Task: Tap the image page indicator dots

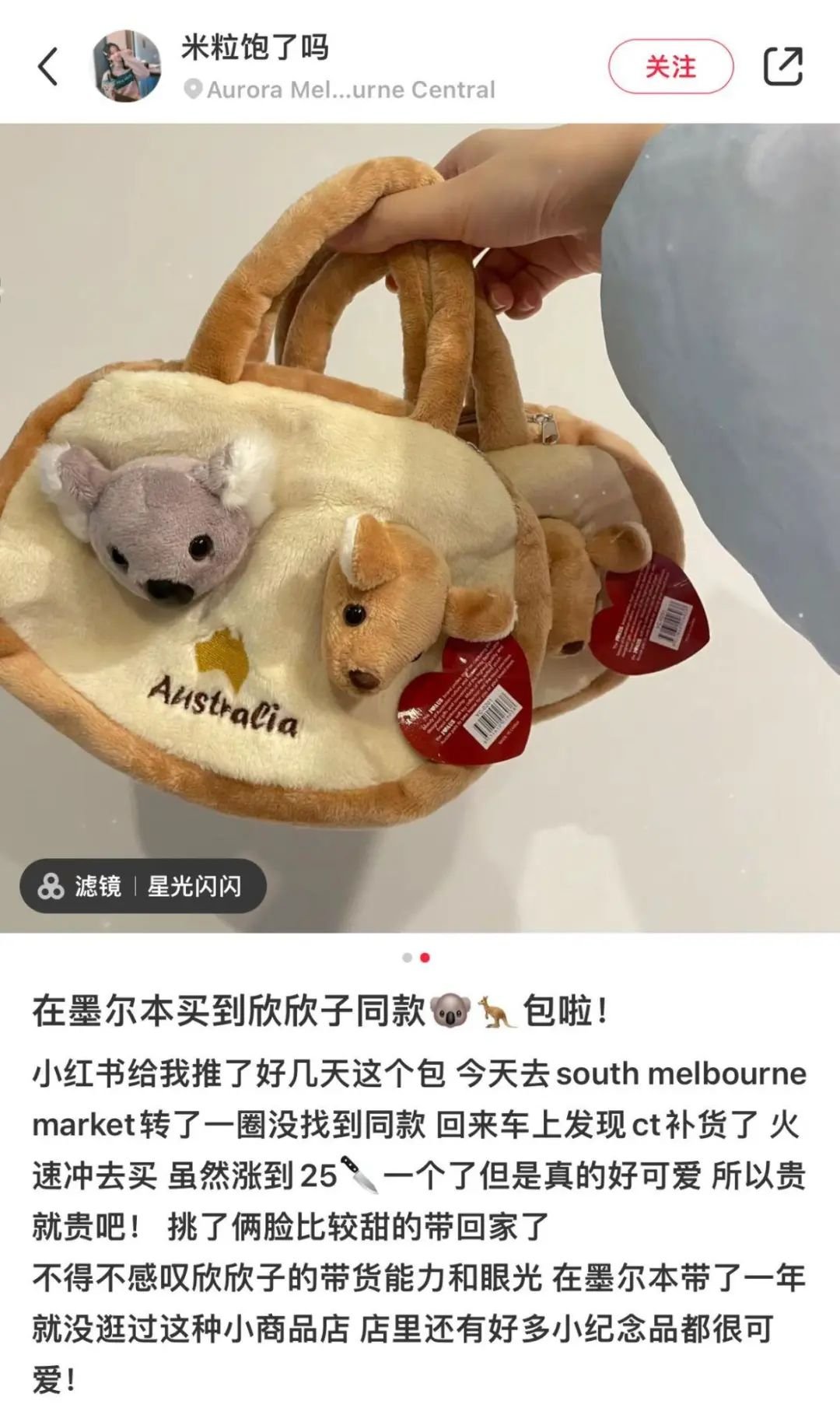Action: pyautogui.click(x=416, y=958)
